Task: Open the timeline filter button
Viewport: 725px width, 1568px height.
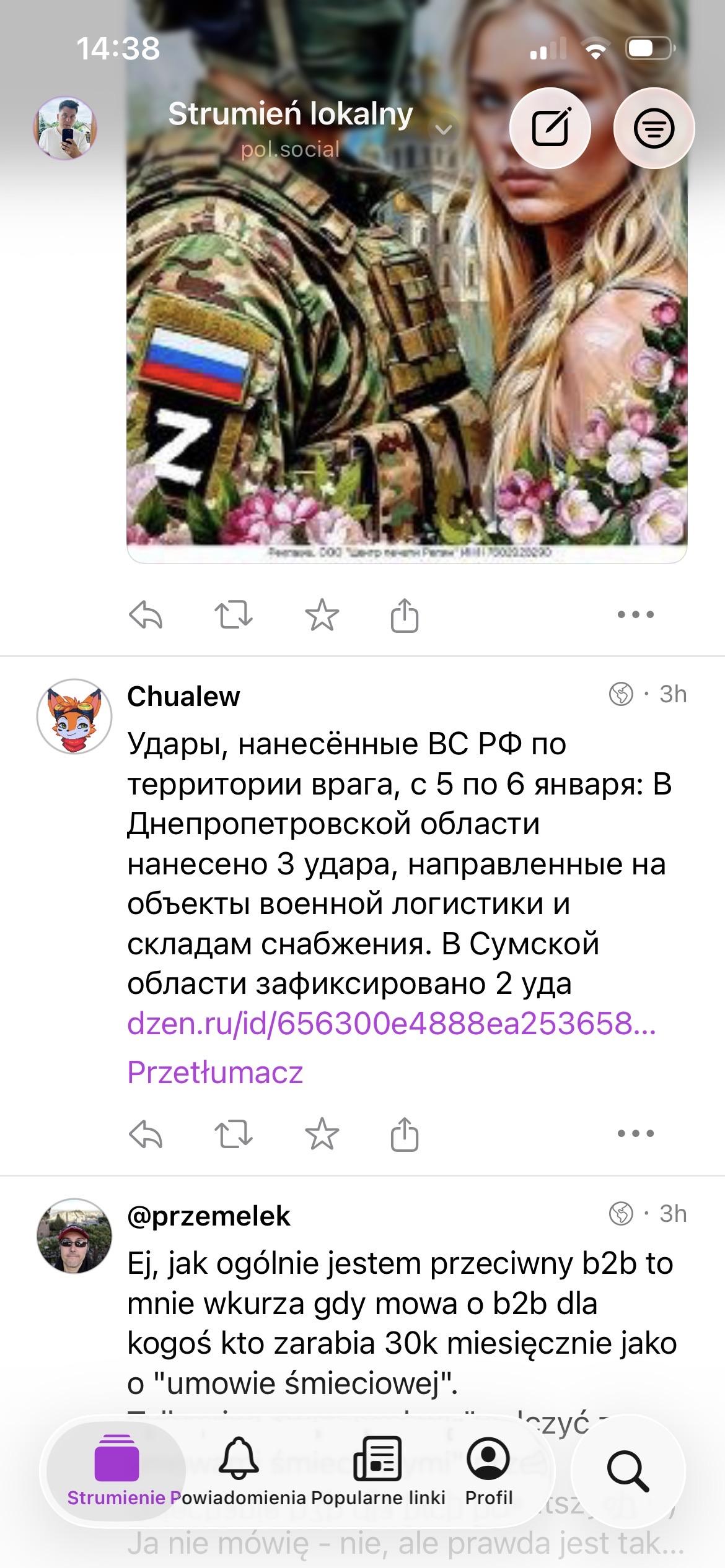Action: 653,128
